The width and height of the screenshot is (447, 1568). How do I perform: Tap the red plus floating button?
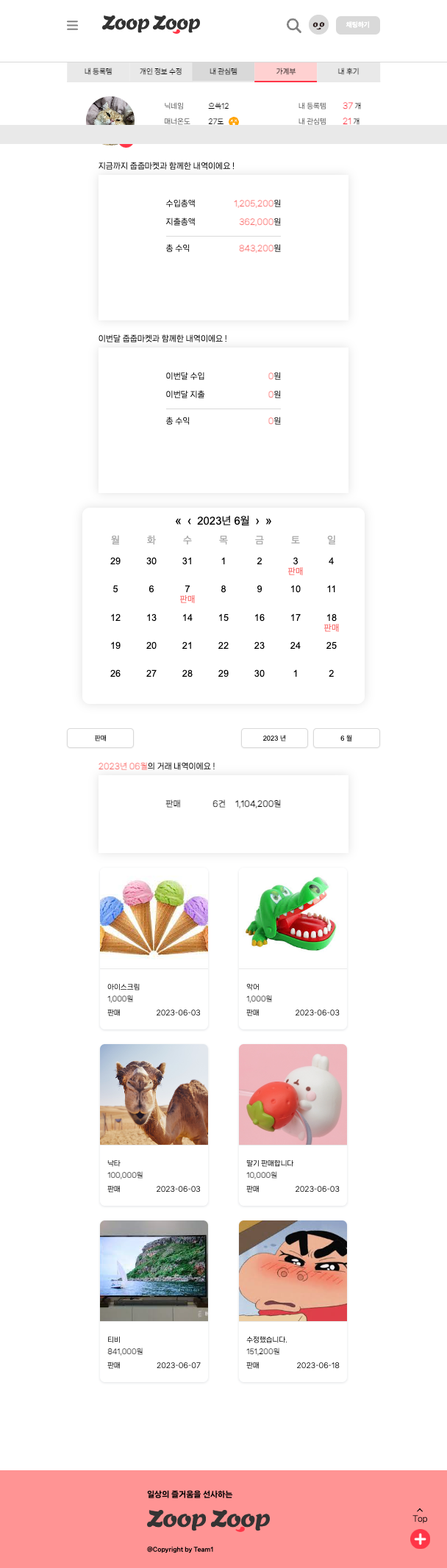click(420, 1539)
